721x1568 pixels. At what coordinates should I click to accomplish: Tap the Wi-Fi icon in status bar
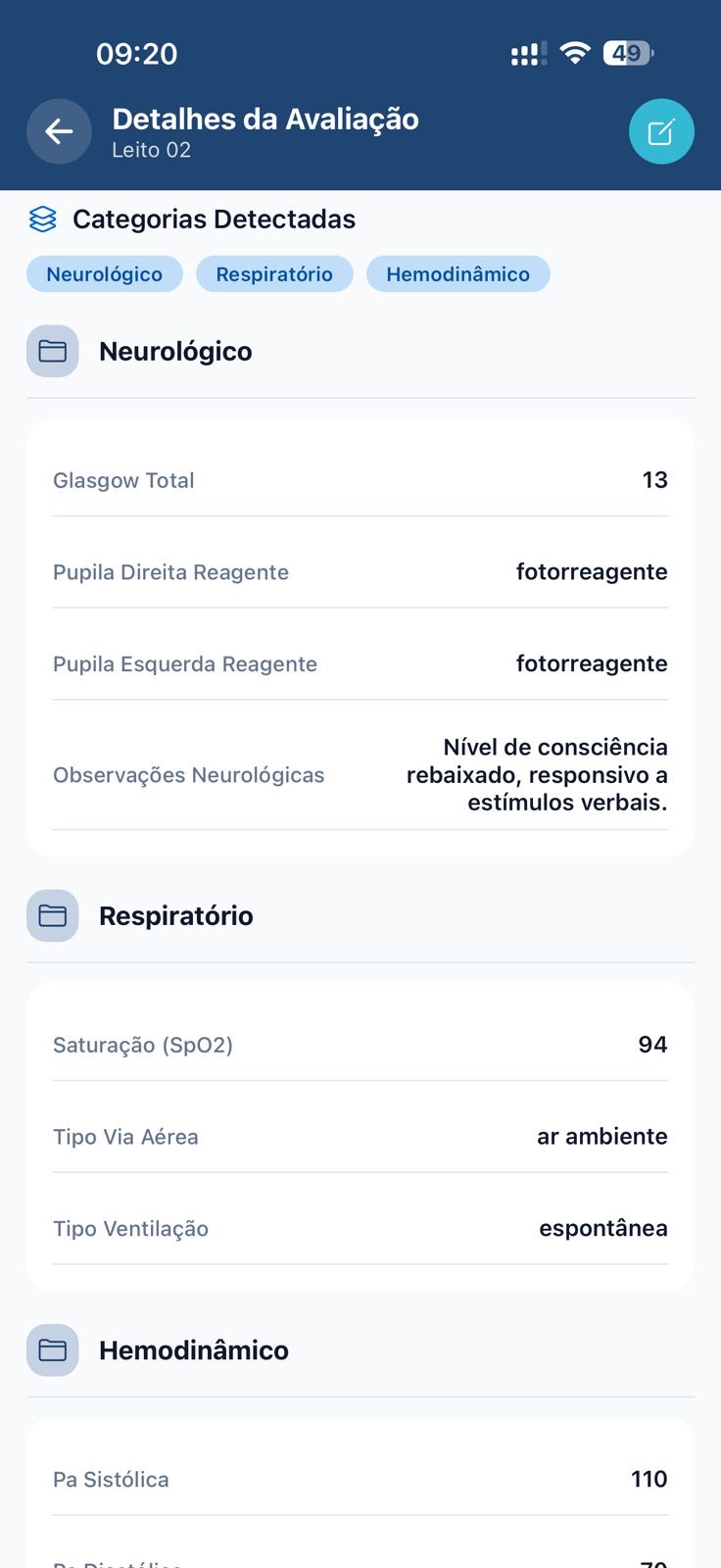point(576,52)
